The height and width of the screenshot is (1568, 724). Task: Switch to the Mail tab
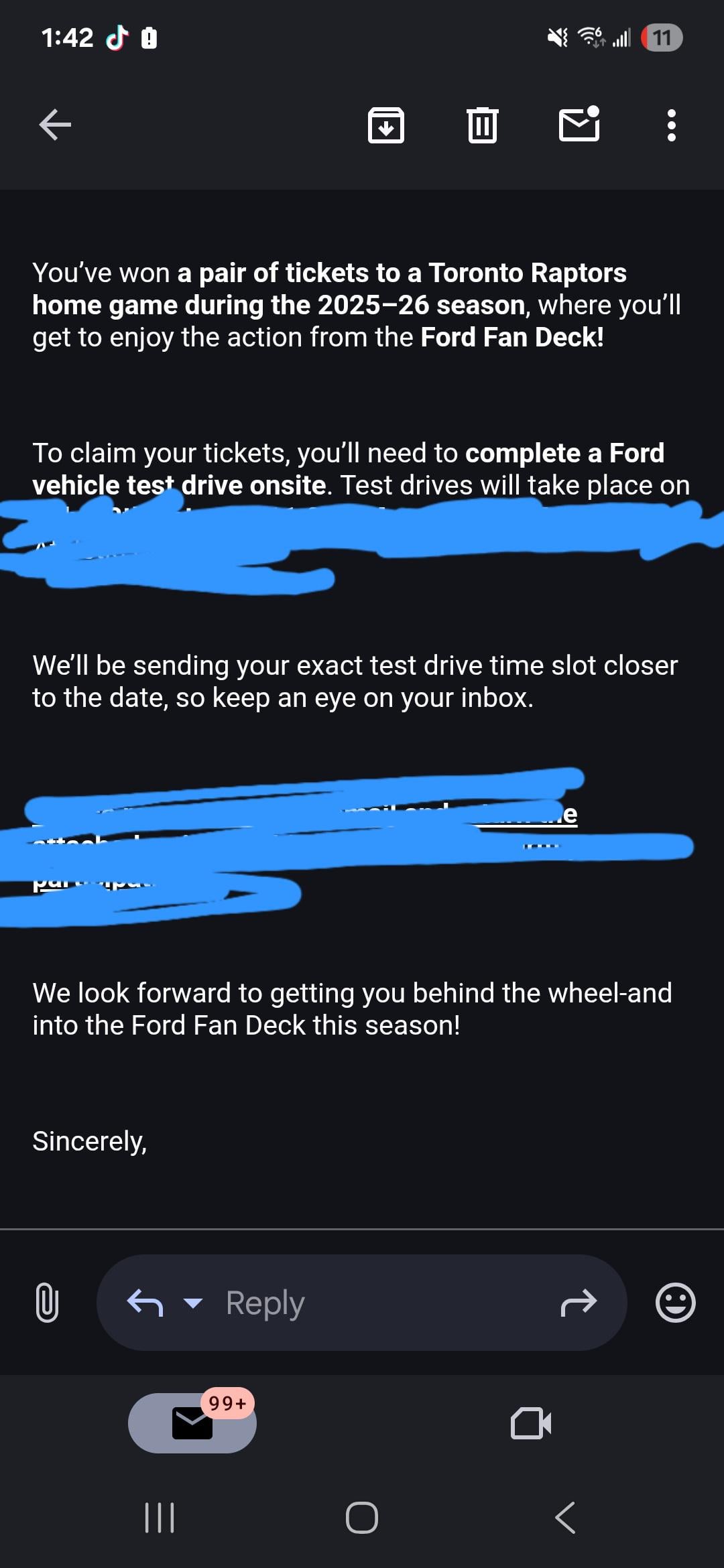pos(192,1423)
